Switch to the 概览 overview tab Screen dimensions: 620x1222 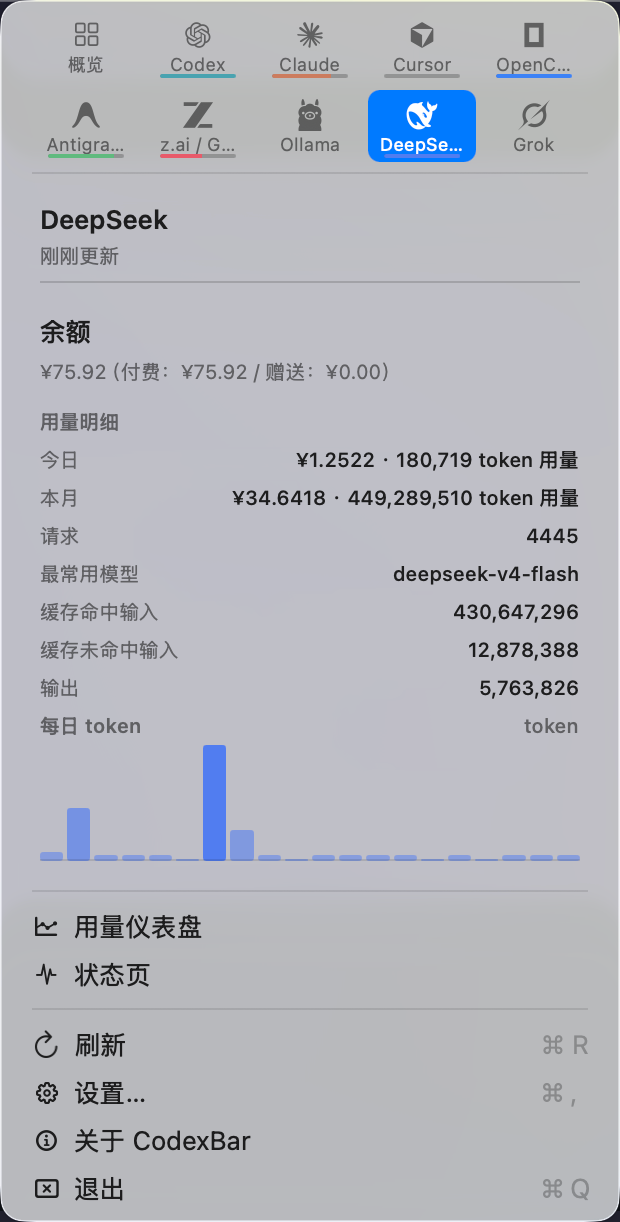[86, 49]
